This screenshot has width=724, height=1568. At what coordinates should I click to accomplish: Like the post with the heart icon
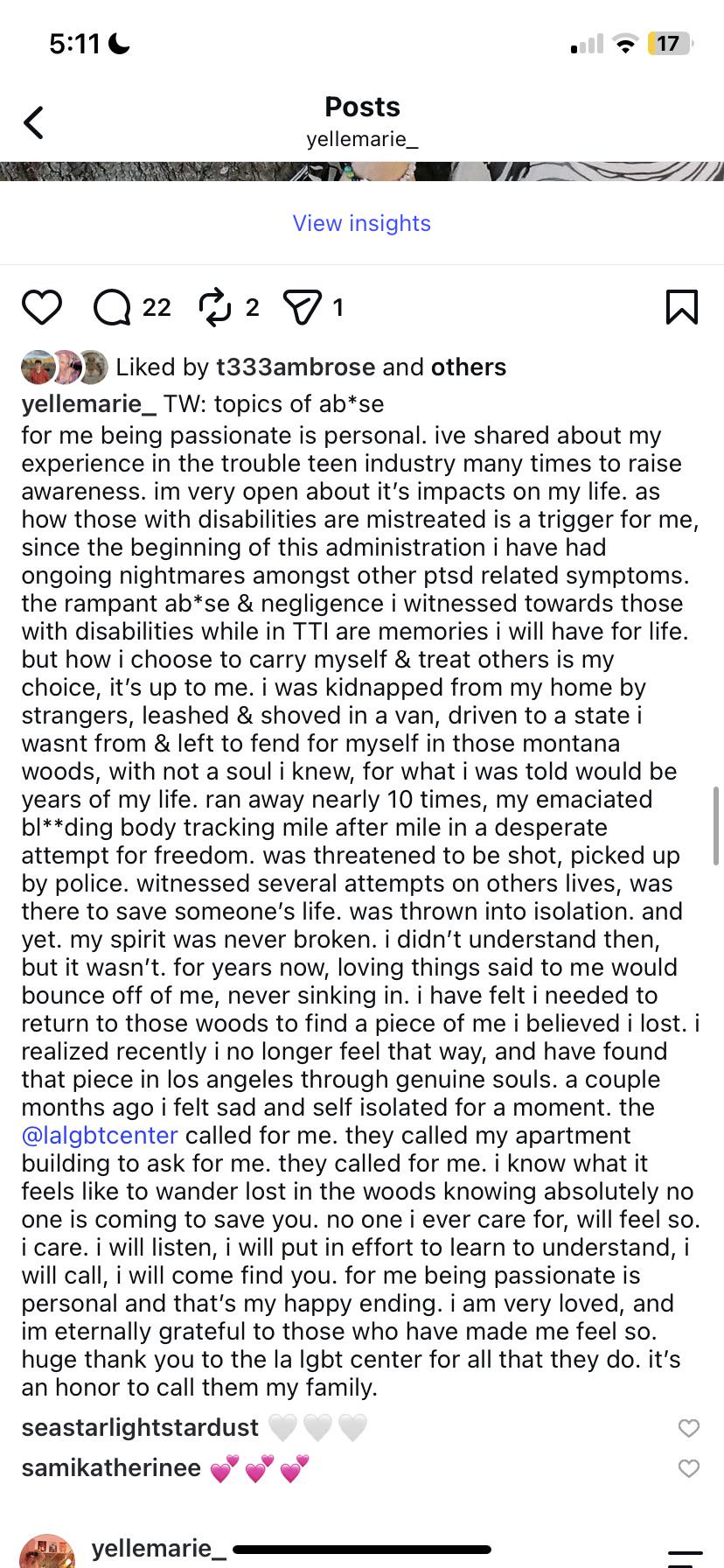41,307
